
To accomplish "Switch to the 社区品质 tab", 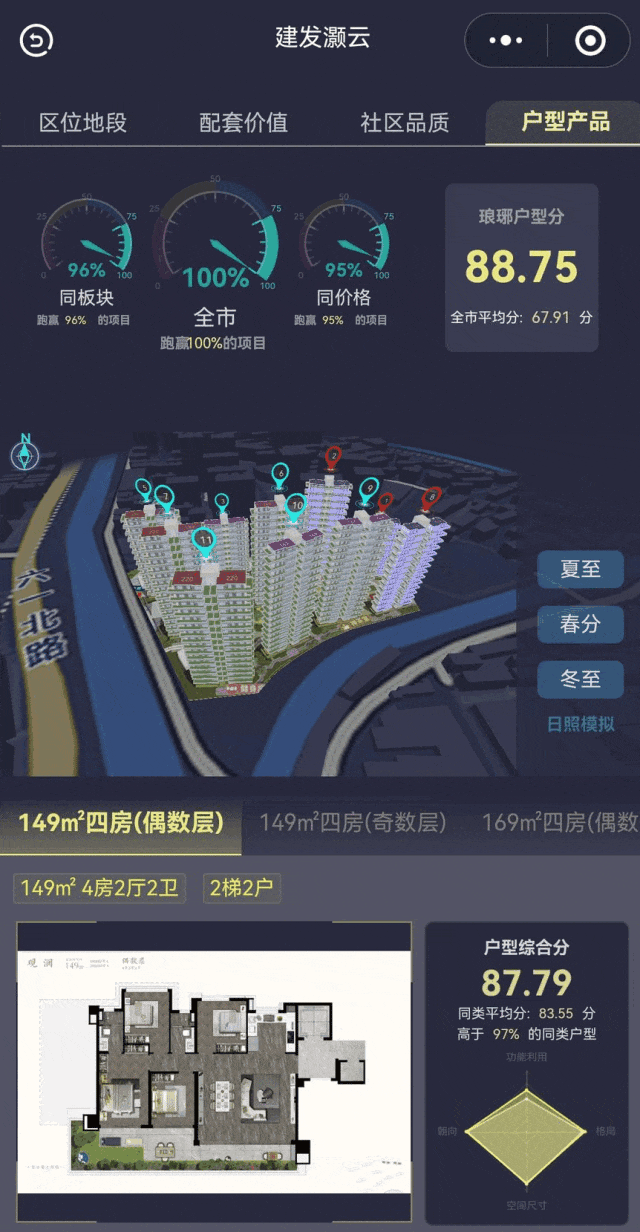I will (x=404, y=123).
